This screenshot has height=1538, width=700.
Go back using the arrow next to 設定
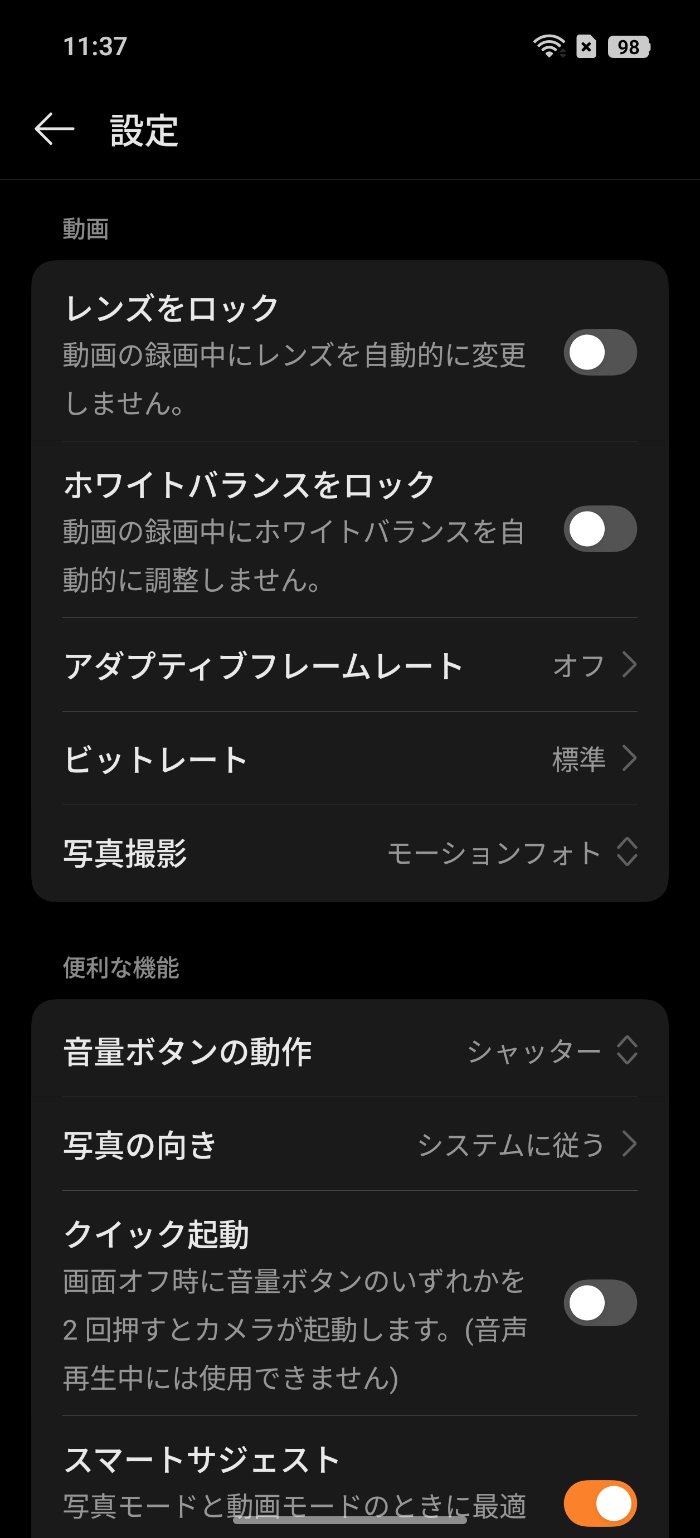(54, 129)
